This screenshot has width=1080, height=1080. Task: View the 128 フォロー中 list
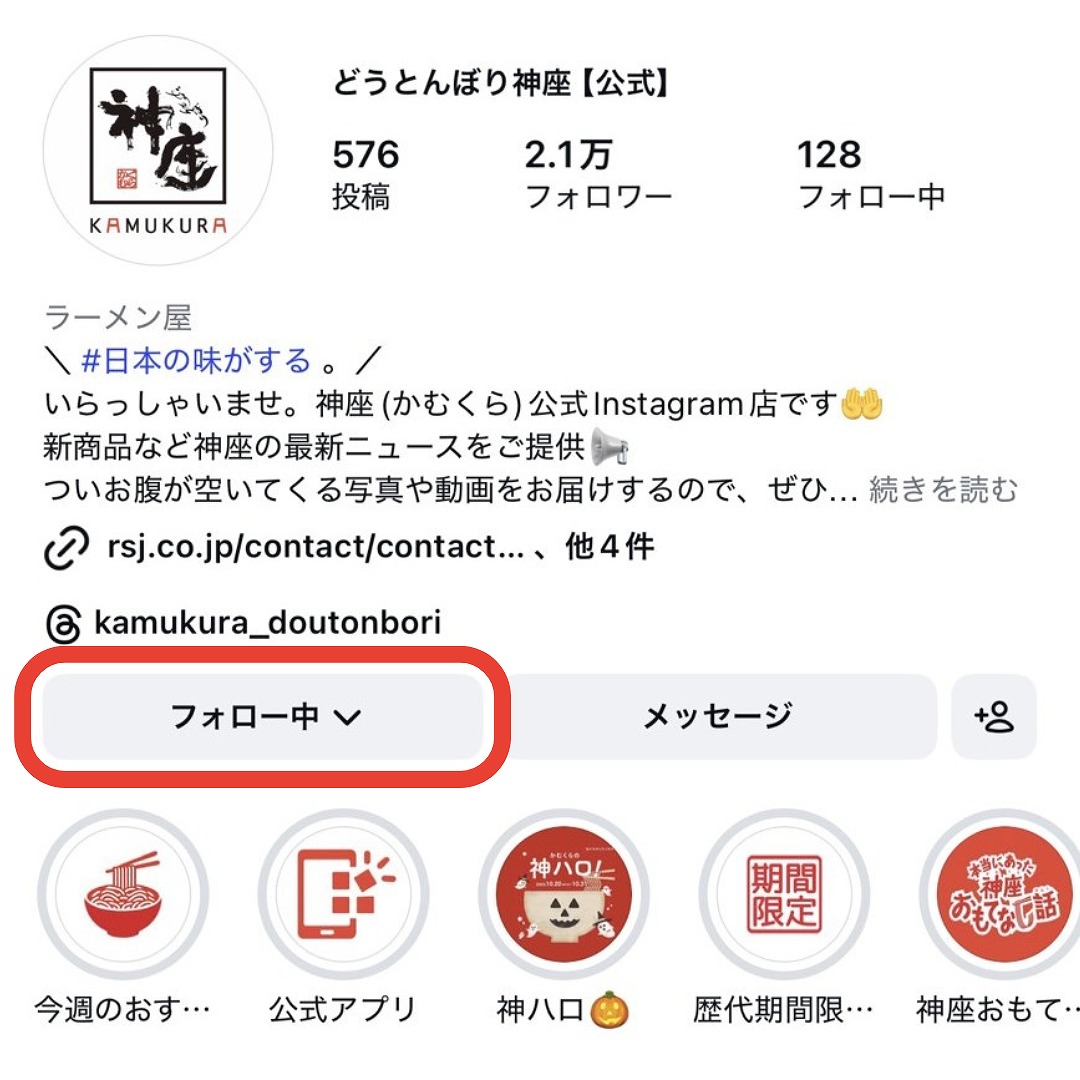[870, 175]
